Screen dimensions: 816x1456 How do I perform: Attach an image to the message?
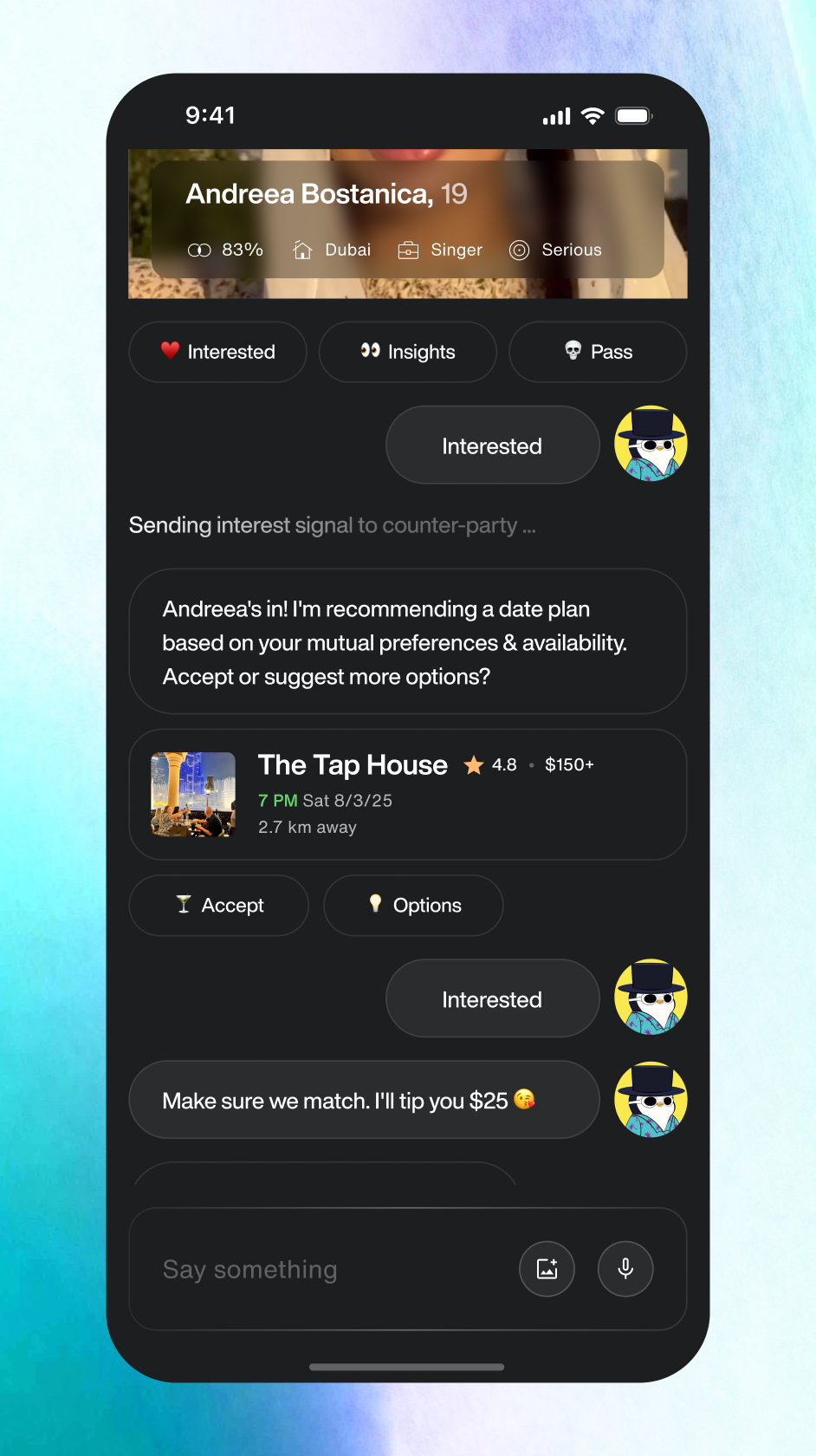(x=547, y=1269)
